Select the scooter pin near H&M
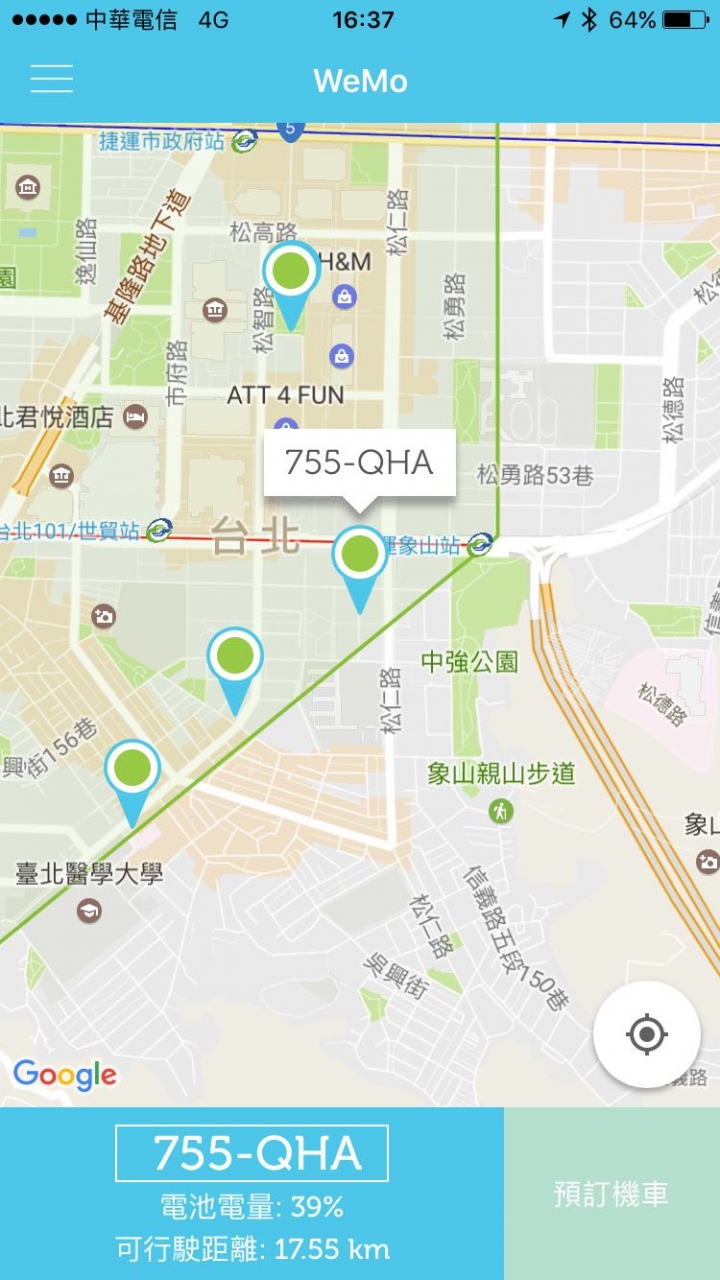This screenshot has height=1280, width=720. coord(291,273)
